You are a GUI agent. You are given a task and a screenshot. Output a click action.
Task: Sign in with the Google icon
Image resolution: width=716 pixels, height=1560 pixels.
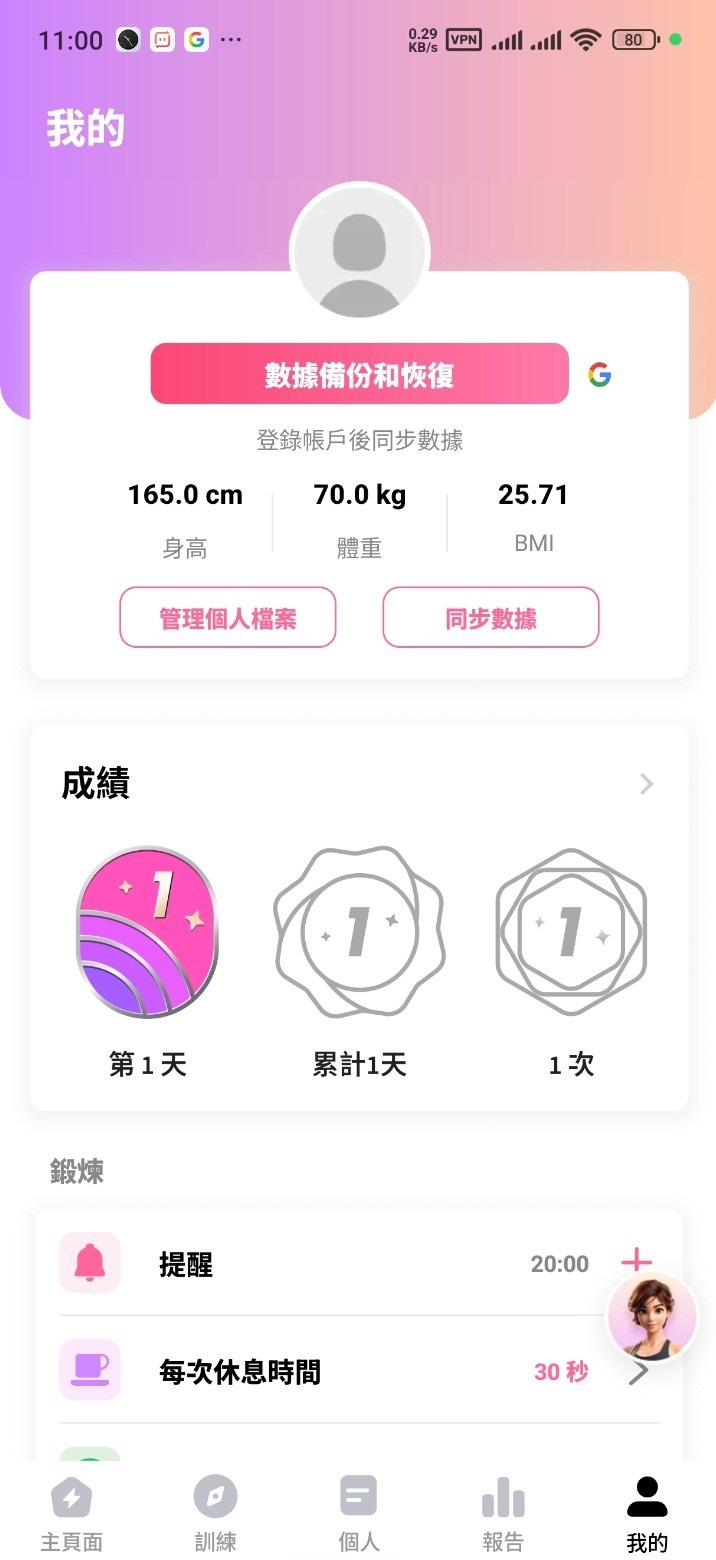tap(599, 375)
